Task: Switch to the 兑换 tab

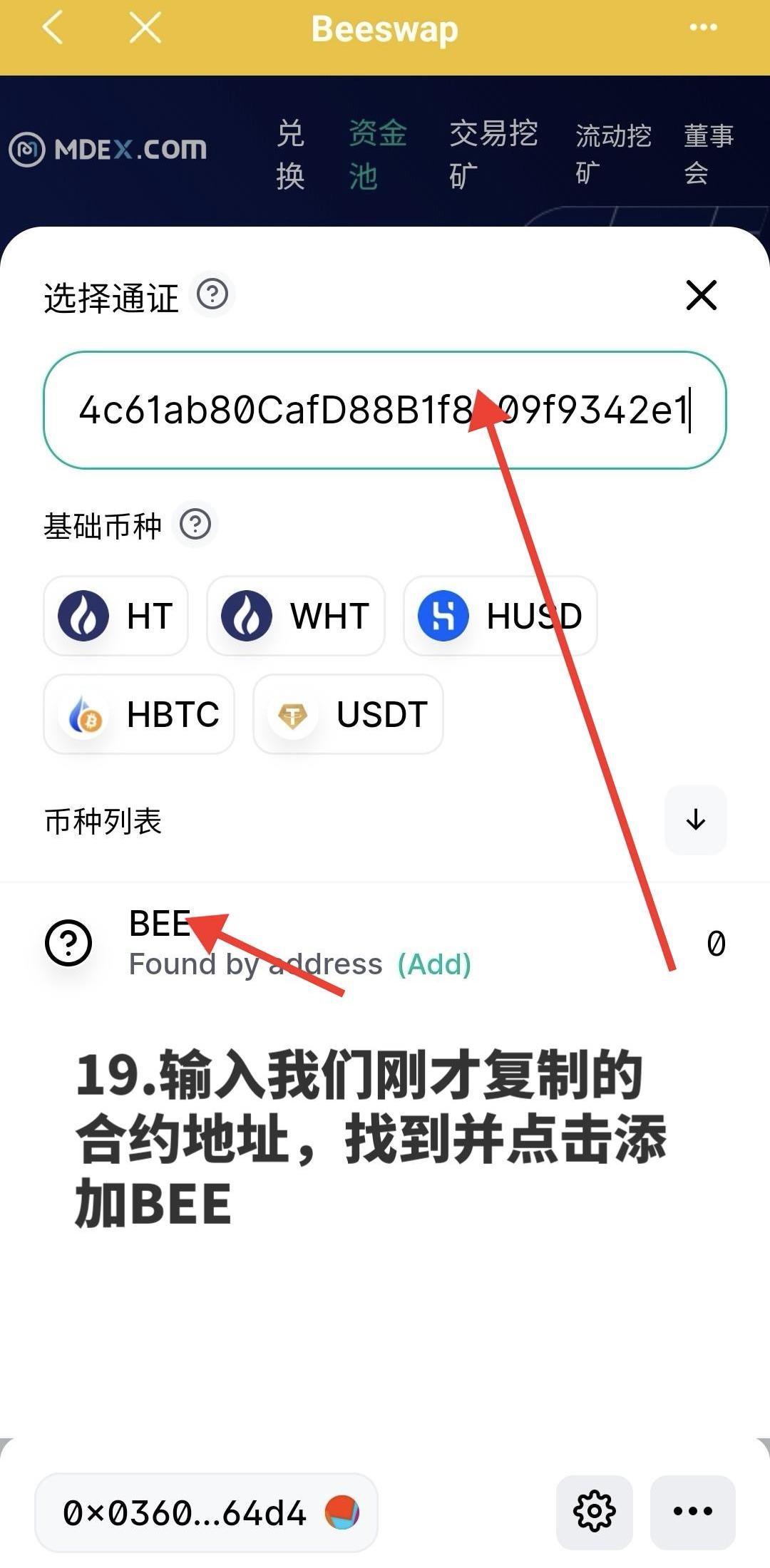Action: [290, 154]
